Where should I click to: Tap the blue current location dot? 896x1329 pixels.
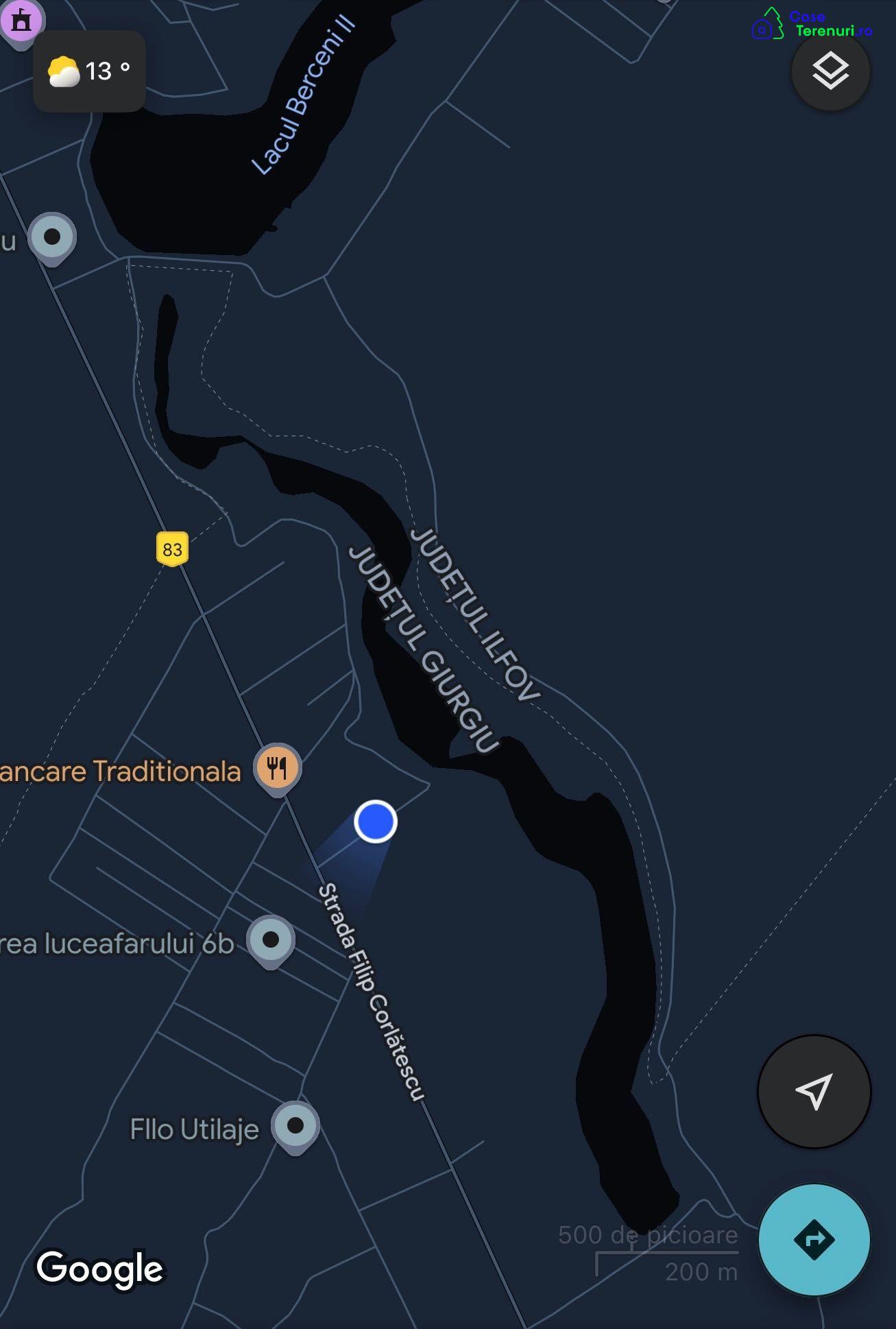tap(376, 822)
